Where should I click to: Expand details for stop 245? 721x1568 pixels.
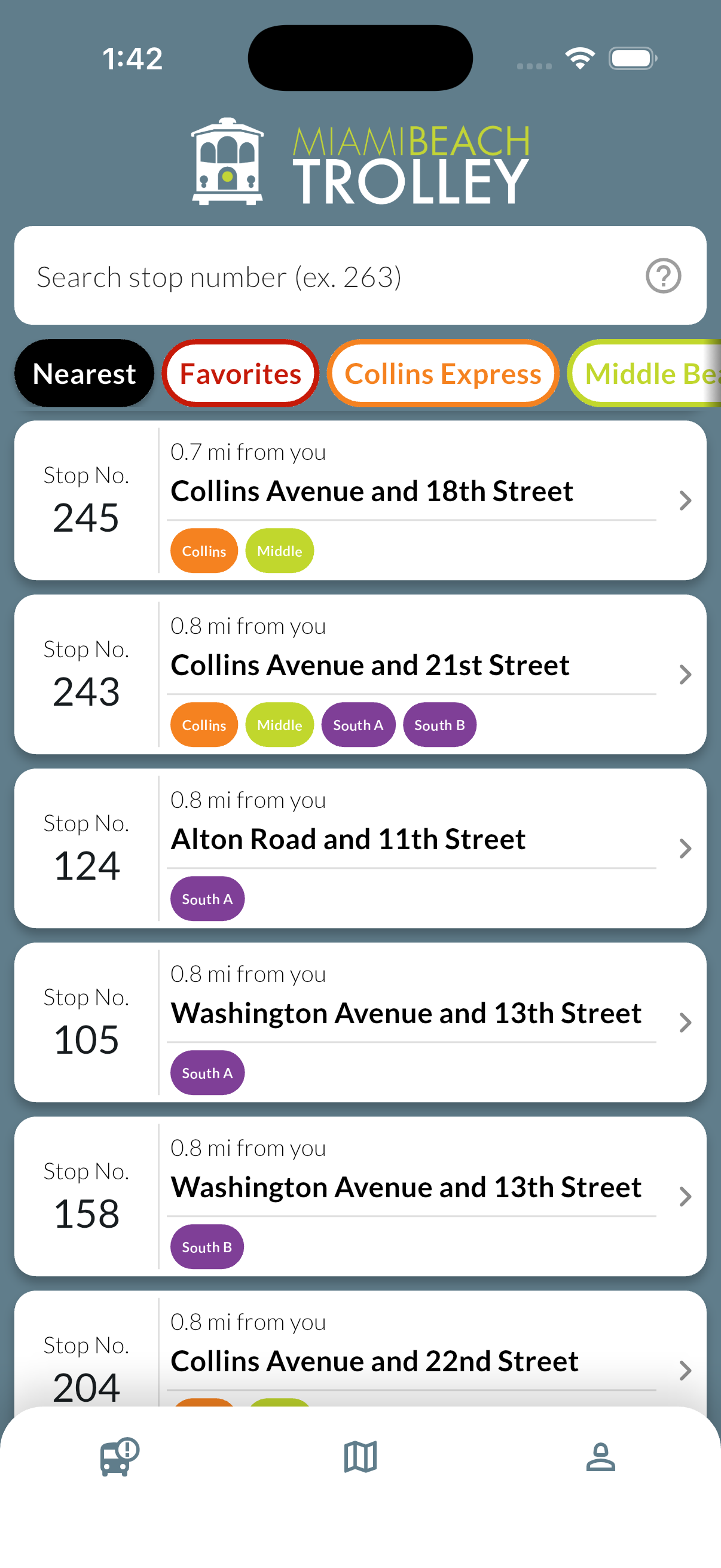click(x=685, y=501)
